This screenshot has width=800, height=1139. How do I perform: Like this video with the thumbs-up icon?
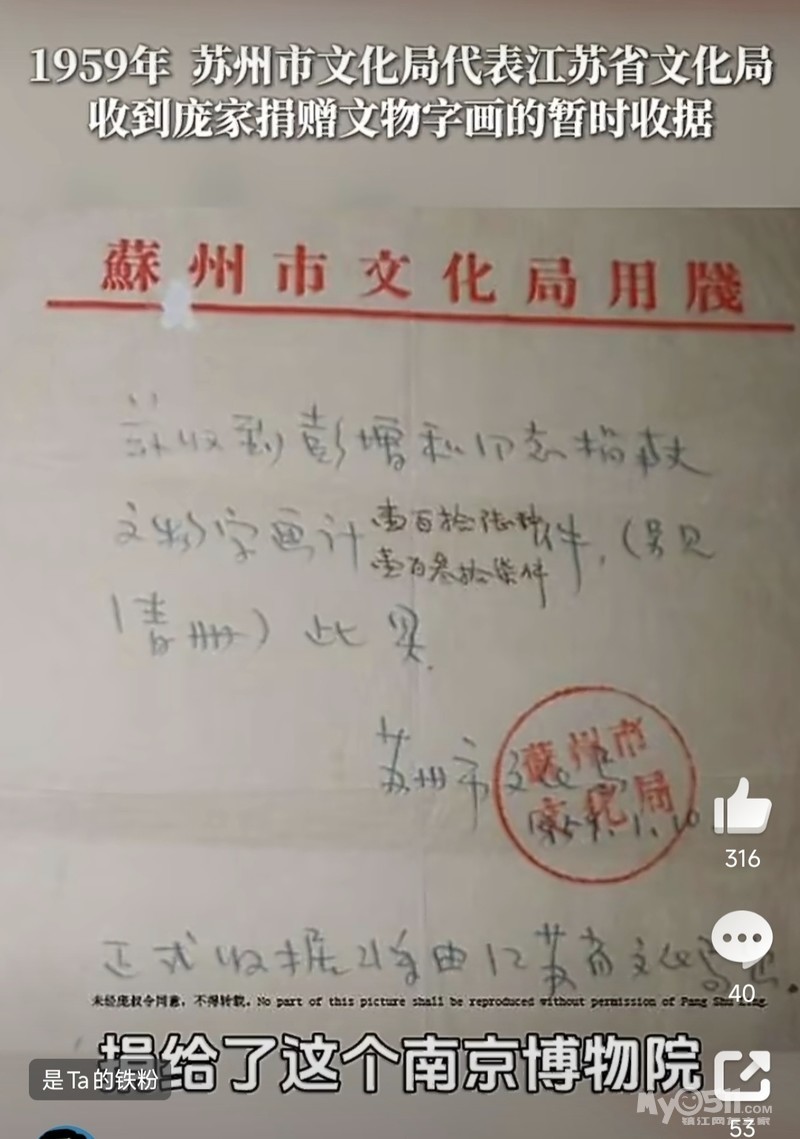click(x=742, y=806)
